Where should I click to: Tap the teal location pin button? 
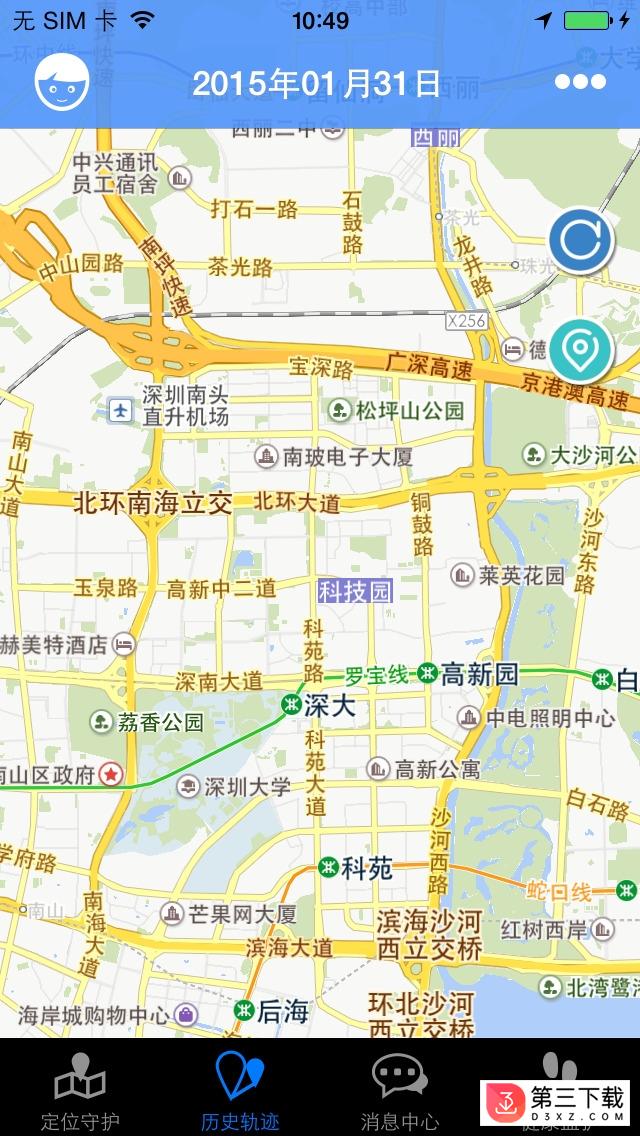coord(581,349)
